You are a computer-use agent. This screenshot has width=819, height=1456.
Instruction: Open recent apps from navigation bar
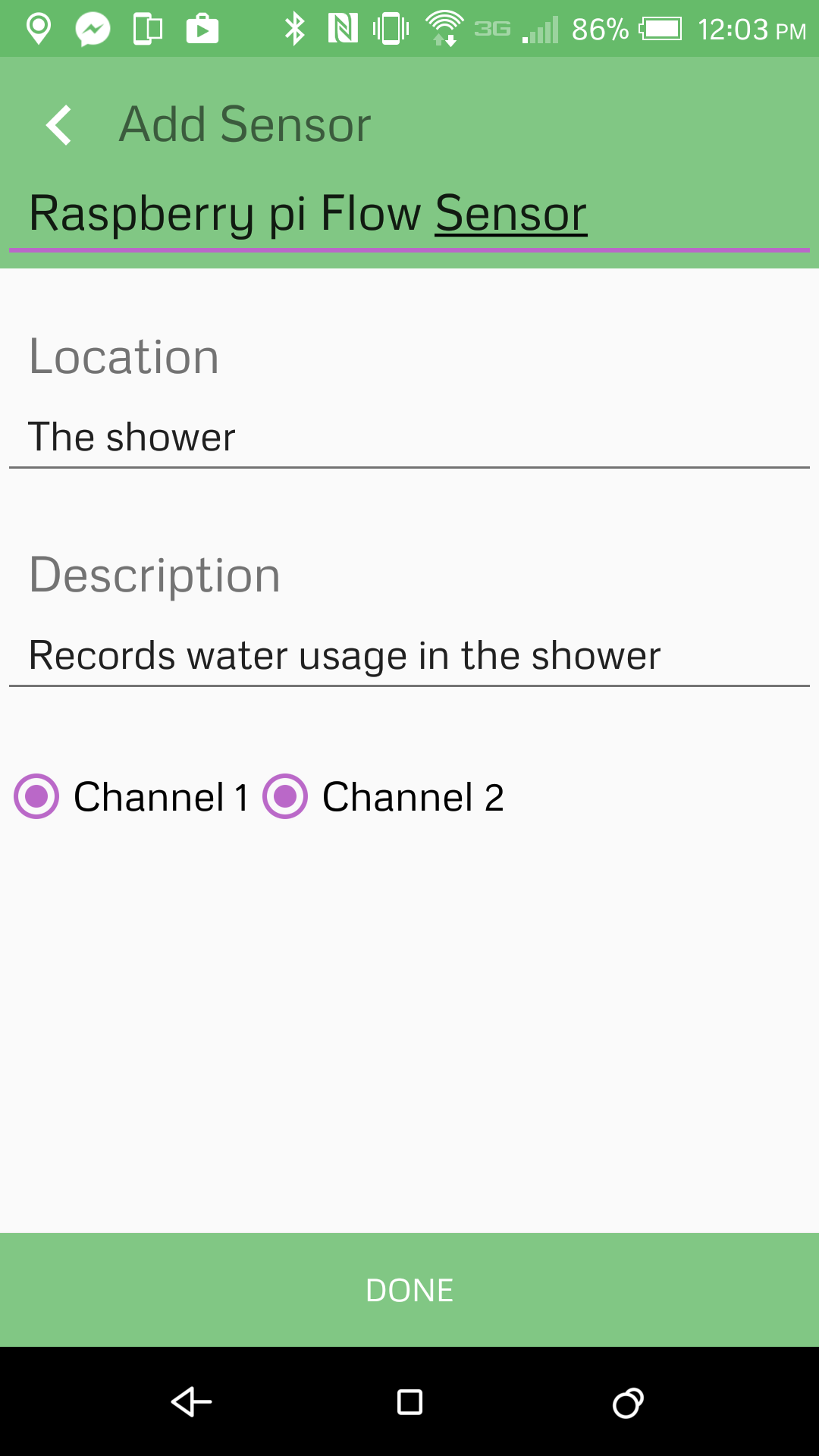point(628,1402)
